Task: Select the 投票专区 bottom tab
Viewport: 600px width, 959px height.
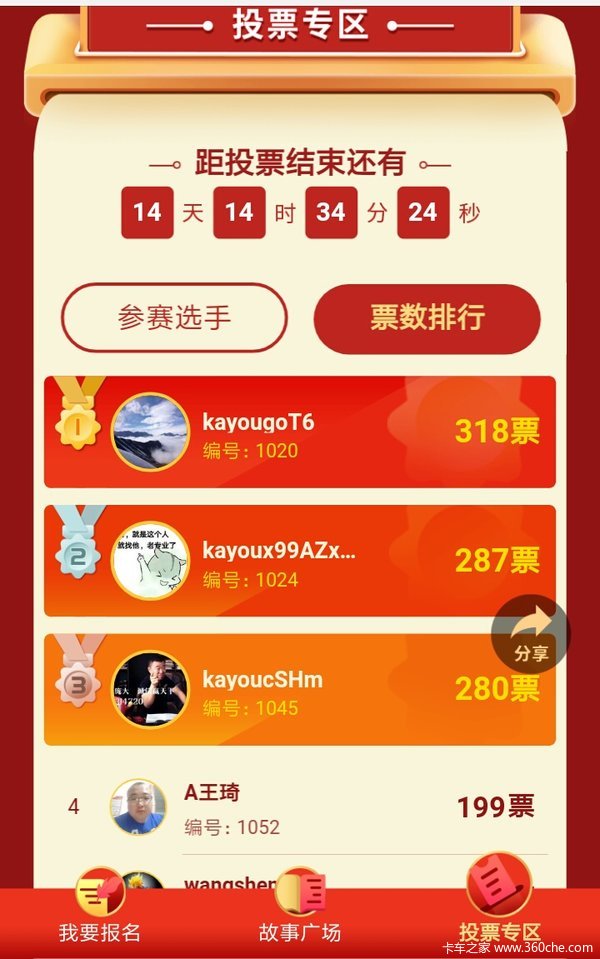Action: 499,912
